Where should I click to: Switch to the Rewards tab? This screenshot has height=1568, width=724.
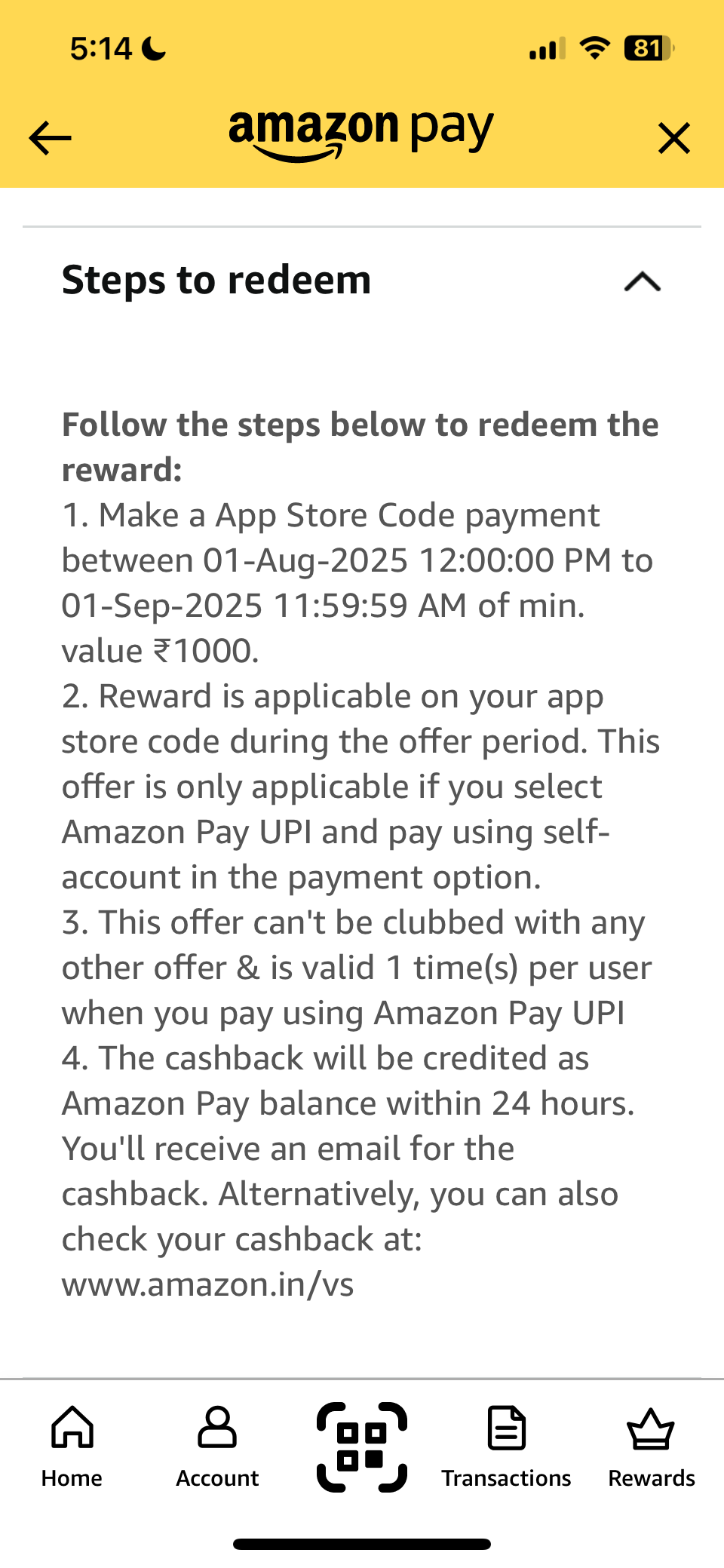click(x=652, y=1447)
